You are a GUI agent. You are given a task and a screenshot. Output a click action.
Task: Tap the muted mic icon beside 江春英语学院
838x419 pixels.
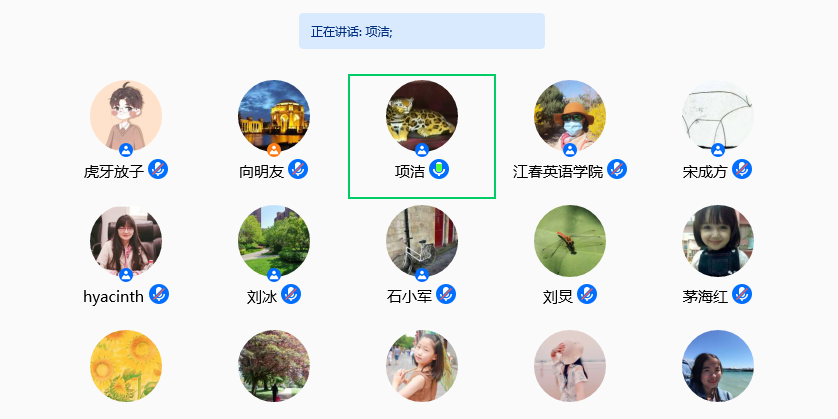[x=618, y=170]
